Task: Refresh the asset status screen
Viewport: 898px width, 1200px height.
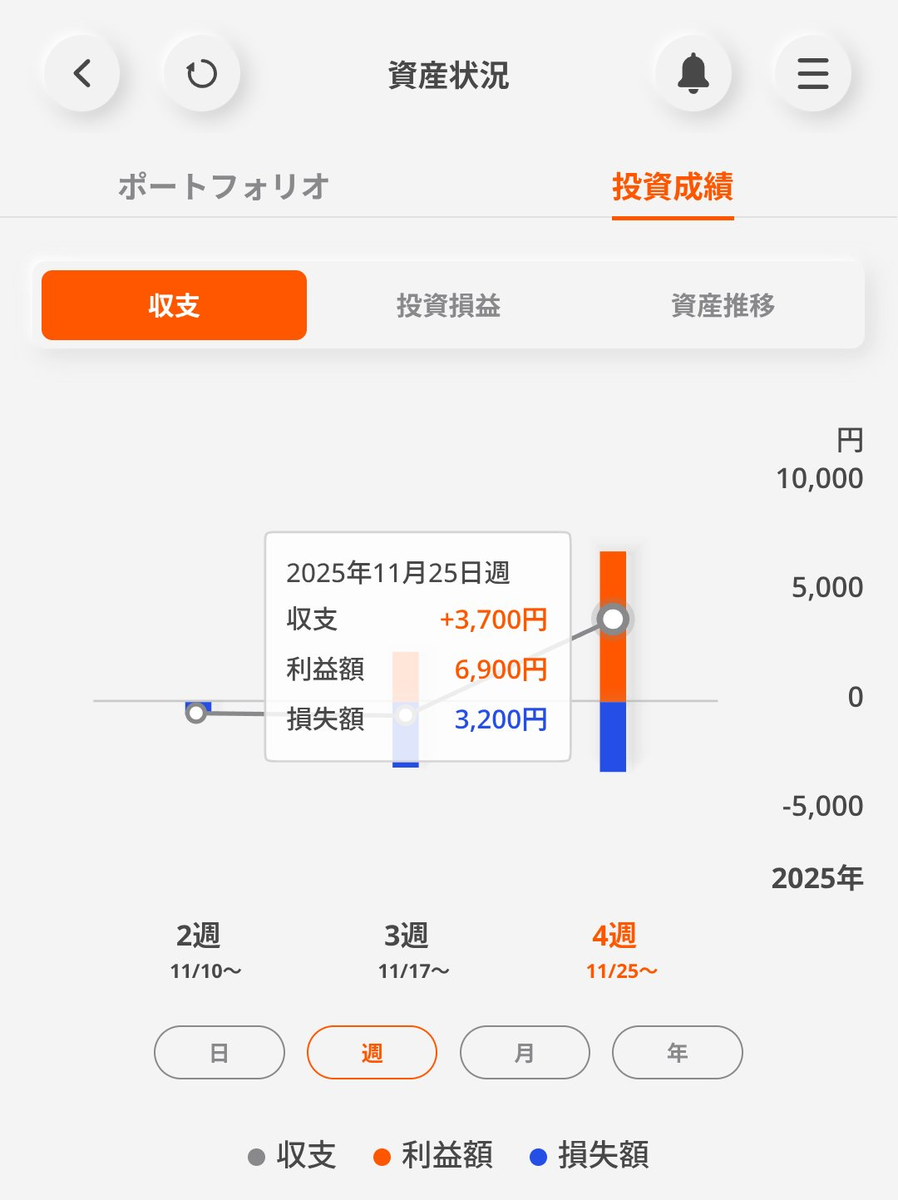Action: (199, 73)
